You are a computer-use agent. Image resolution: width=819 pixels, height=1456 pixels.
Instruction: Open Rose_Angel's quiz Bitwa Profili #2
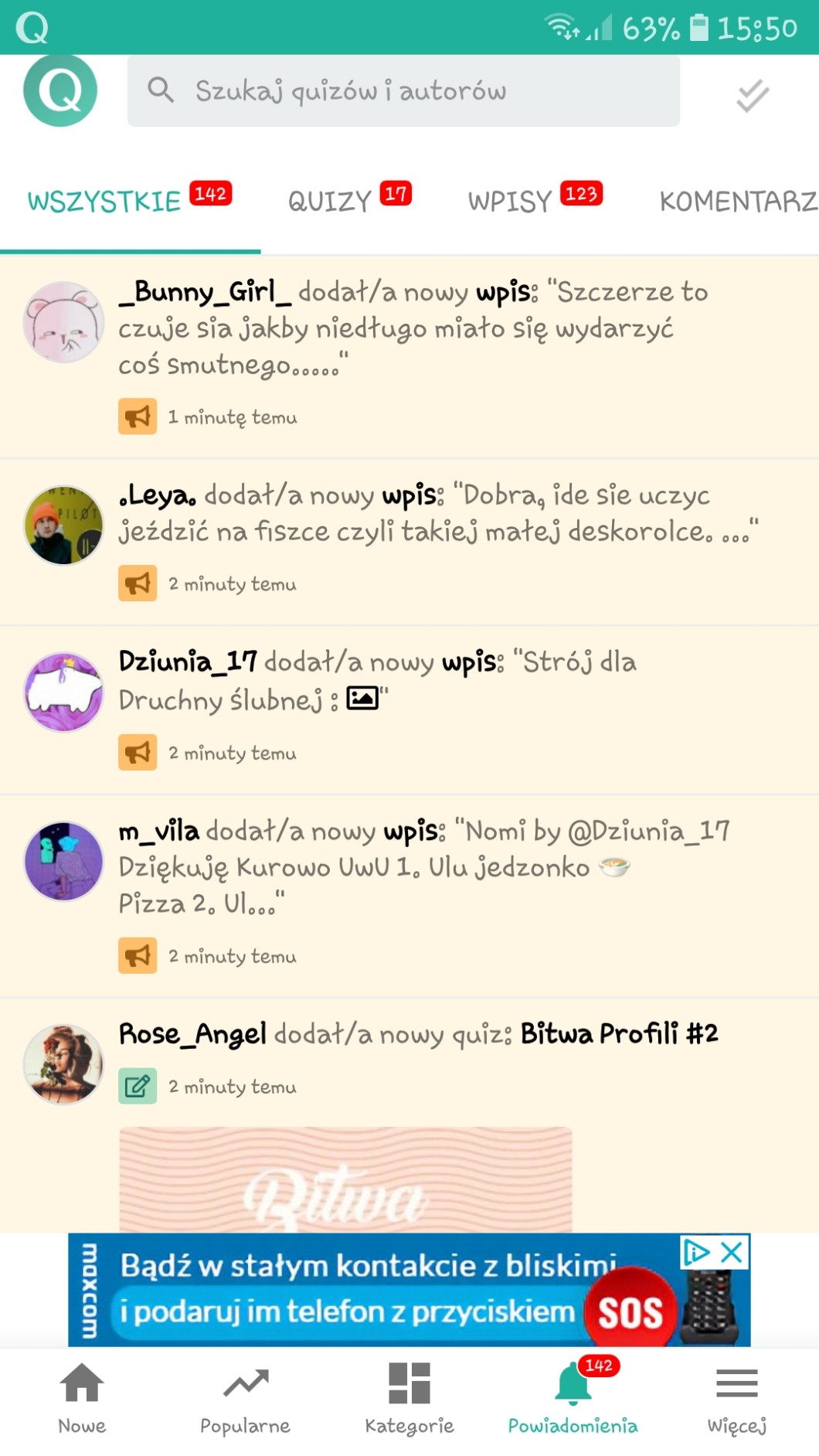[619, 1033]
